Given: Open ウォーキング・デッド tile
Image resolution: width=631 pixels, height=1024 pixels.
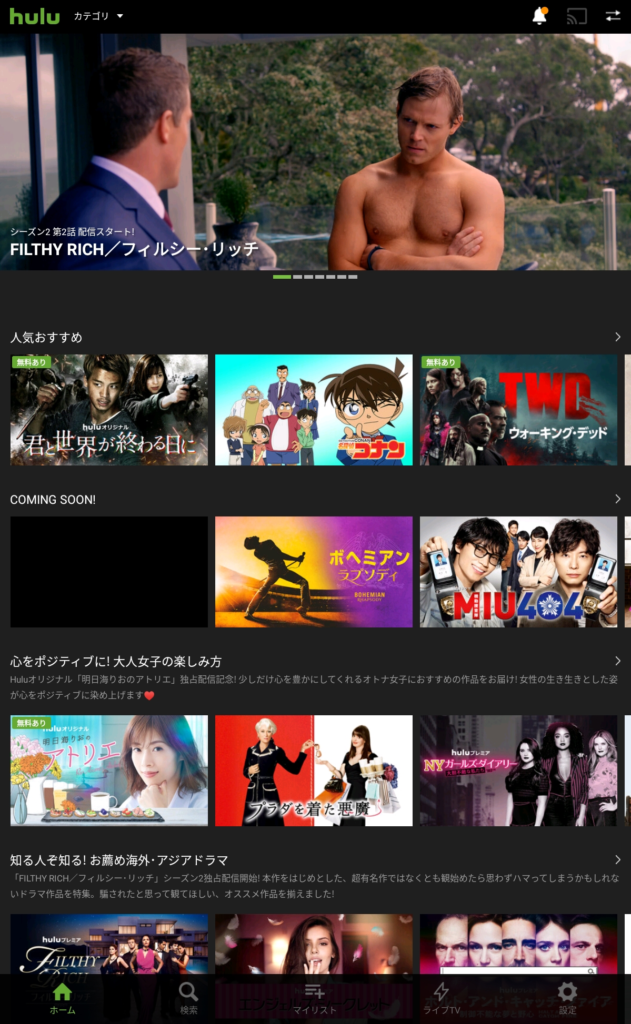Looking at the screenshot, I should 518,409.
